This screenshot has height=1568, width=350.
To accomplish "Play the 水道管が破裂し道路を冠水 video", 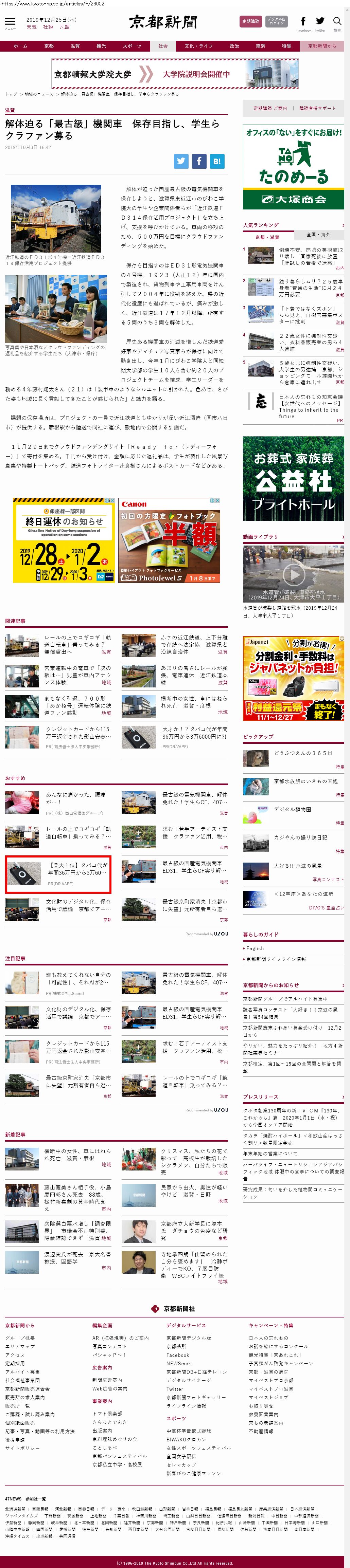I will [x=293, y=573].
